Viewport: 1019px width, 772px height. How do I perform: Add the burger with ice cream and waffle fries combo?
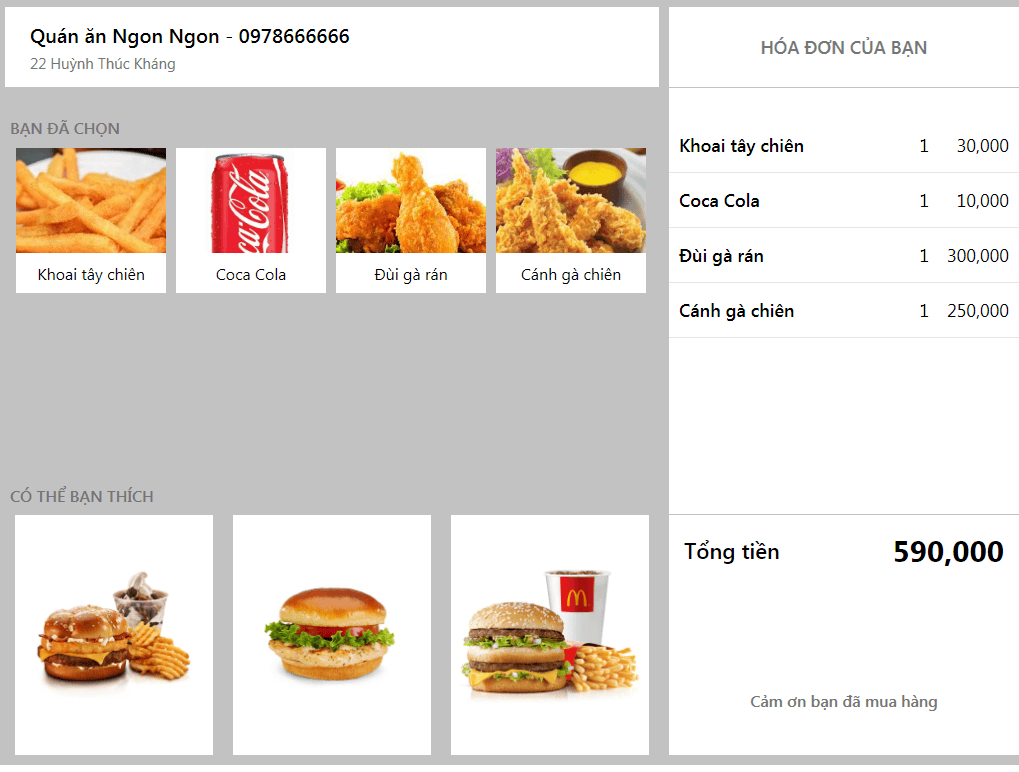coord(114,634)
